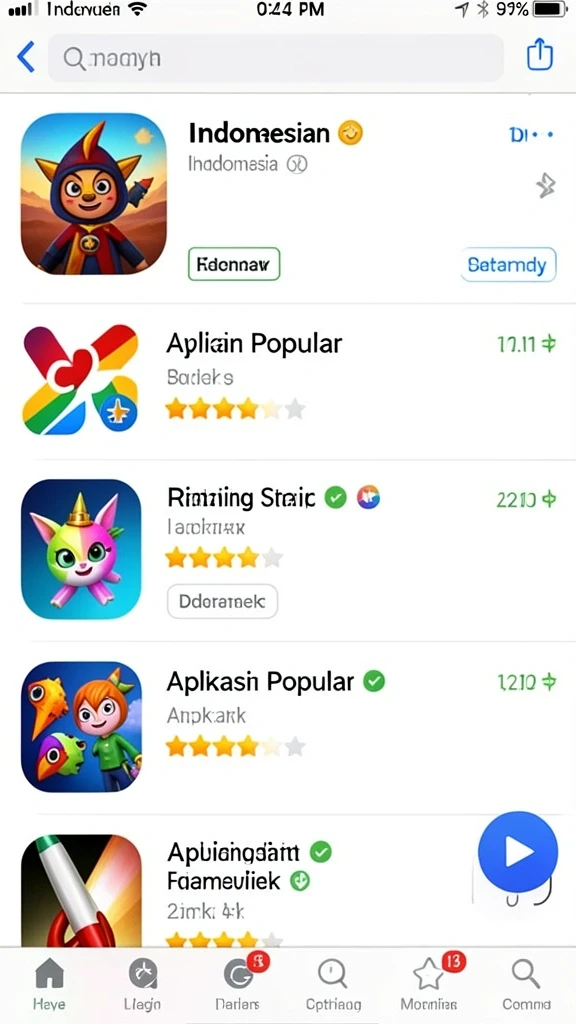576x1024 pixels.
Task: Tap the Ddoranek button under the cat app
Action: click(223, 601)
